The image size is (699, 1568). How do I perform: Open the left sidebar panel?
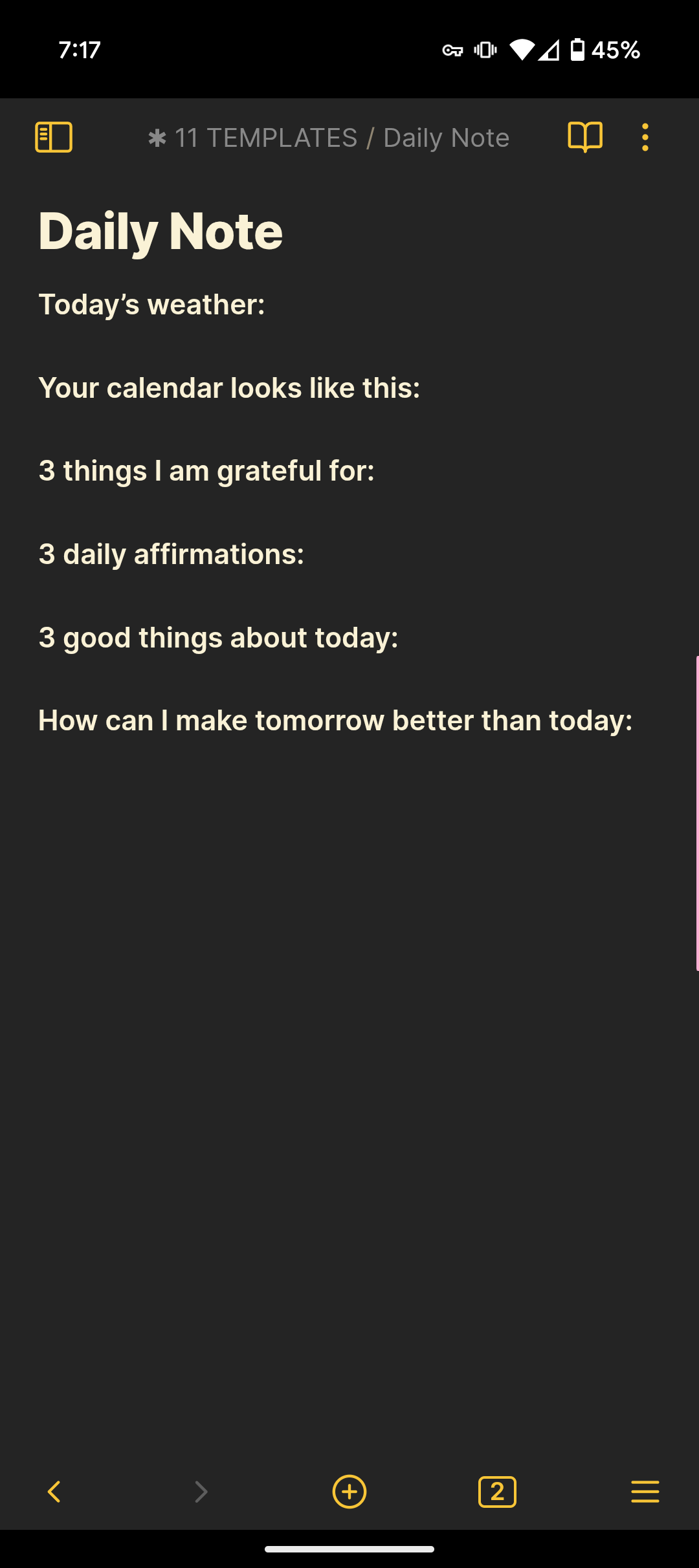pos(54,137)
